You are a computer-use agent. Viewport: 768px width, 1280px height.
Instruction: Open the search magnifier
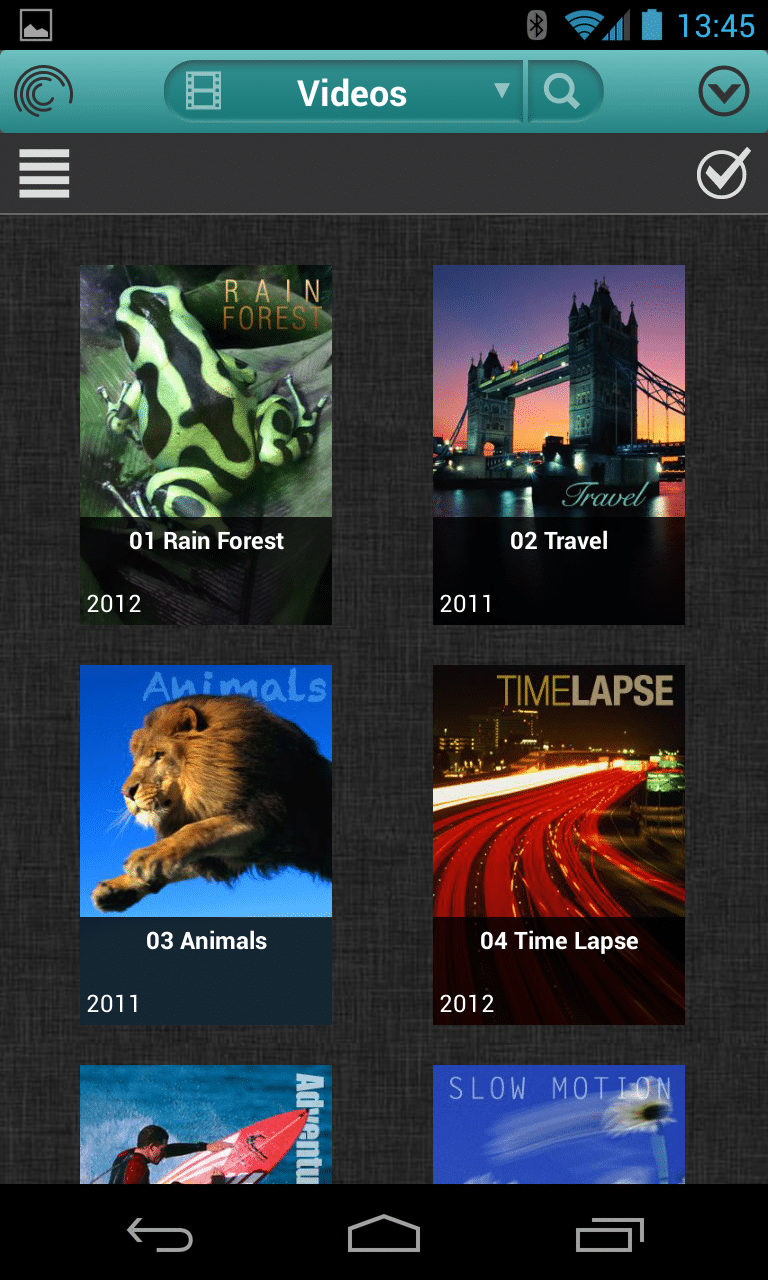(564, 93)
